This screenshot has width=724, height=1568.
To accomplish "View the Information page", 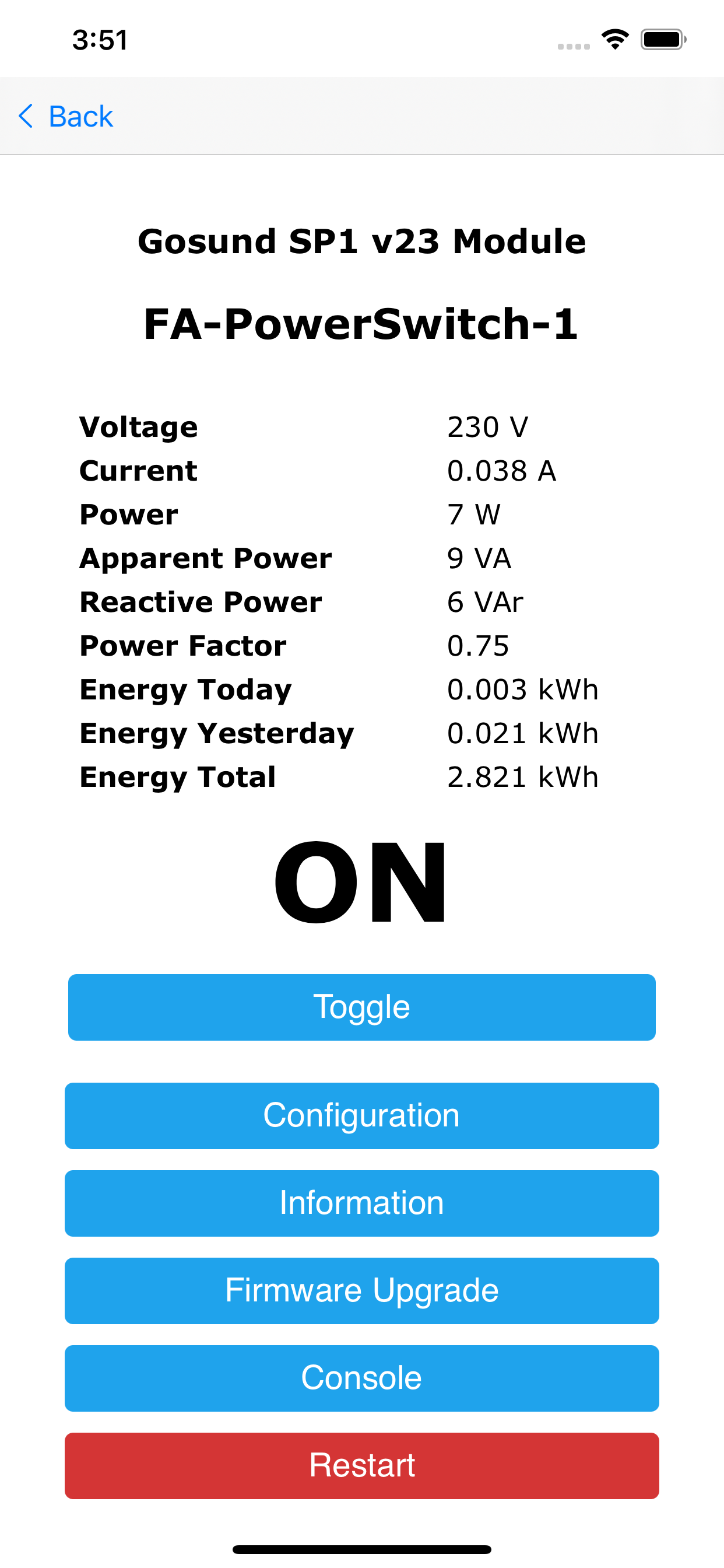I will tap(362, 1203).
